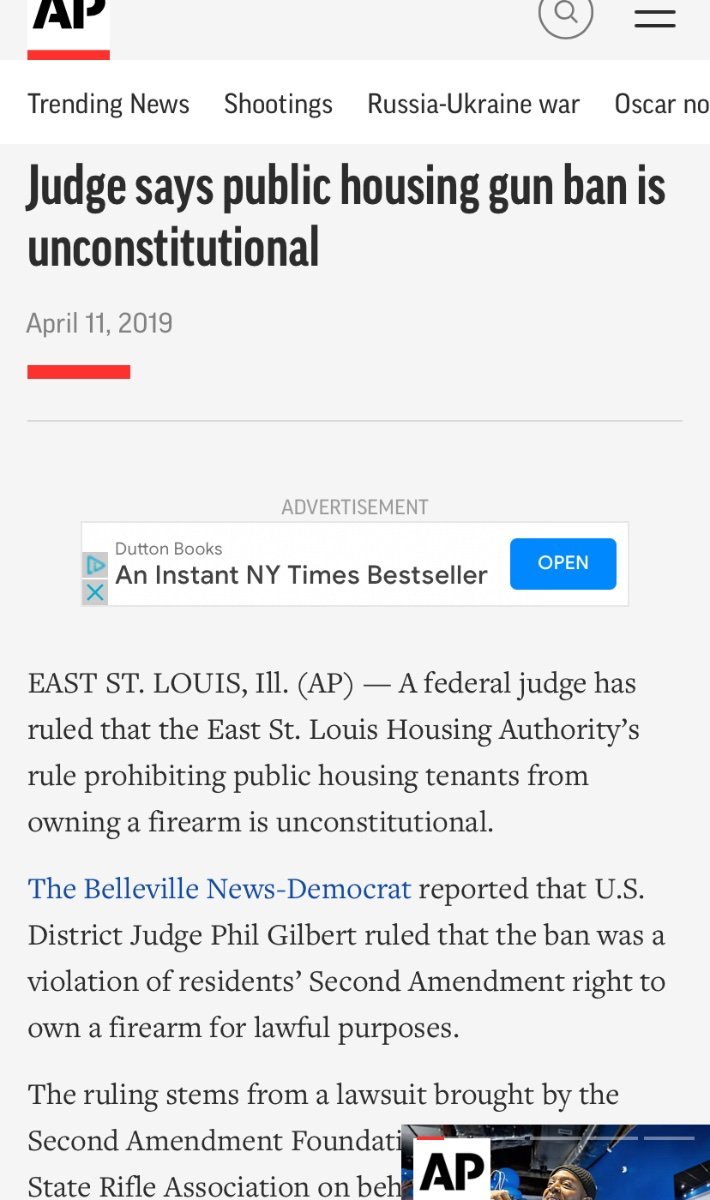The height and width of the screenshot is (1200, 710).
Task: Dismiss the ad with the X icon
Action: click(95, 592)
